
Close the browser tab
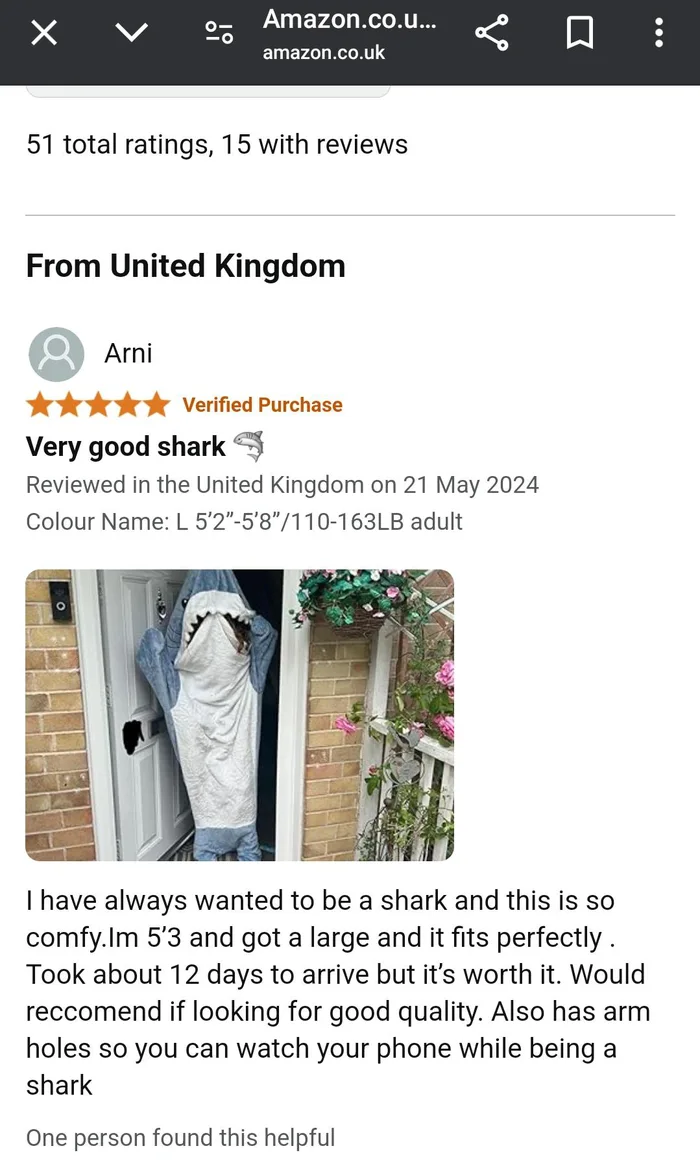tap(43, 34)
